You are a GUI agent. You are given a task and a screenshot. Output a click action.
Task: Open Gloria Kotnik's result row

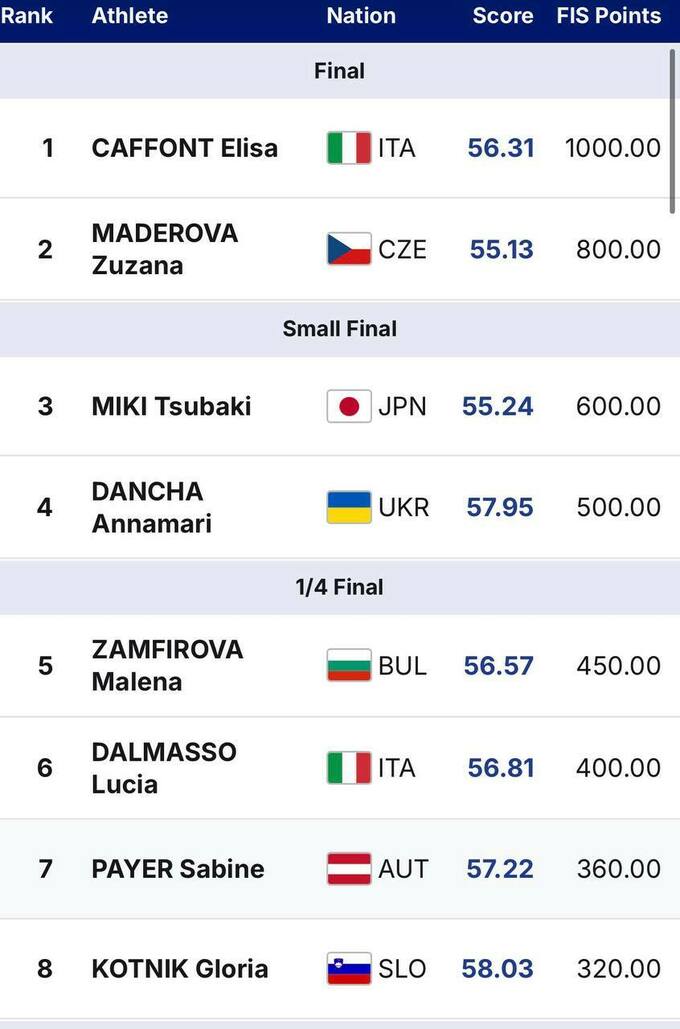tap(180, 968)
